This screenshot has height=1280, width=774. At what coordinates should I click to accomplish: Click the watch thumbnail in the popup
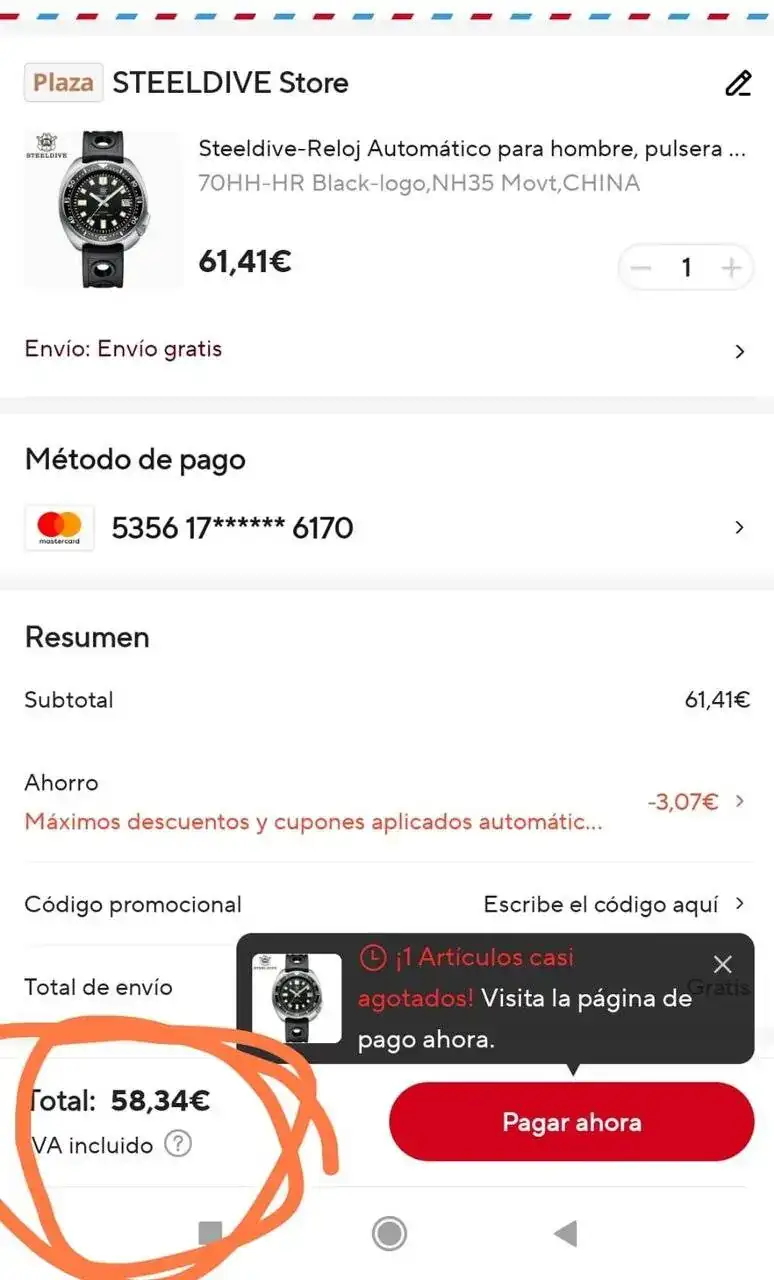pos(296,998)
